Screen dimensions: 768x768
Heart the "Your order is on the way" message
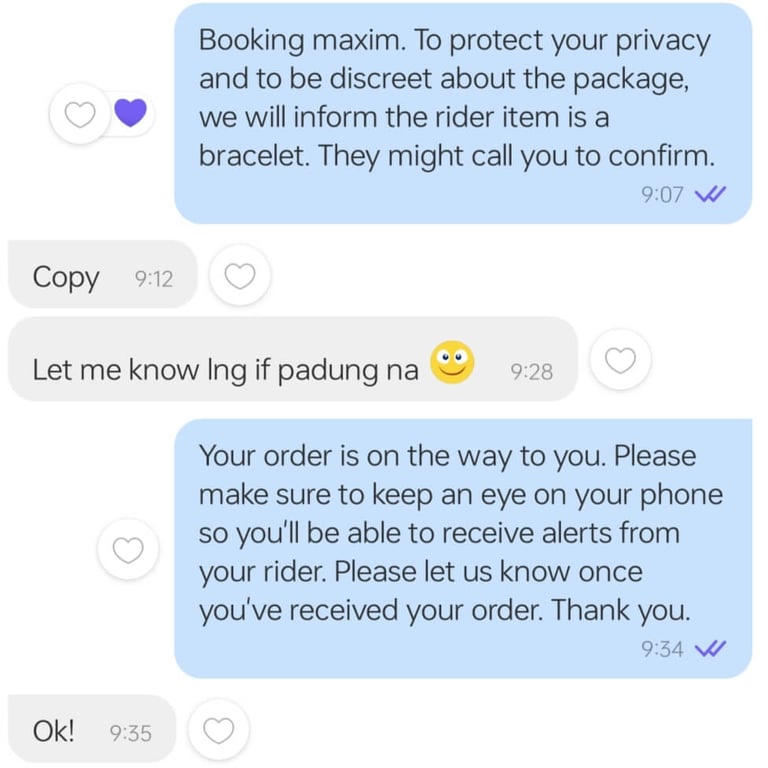click(128, 549)
